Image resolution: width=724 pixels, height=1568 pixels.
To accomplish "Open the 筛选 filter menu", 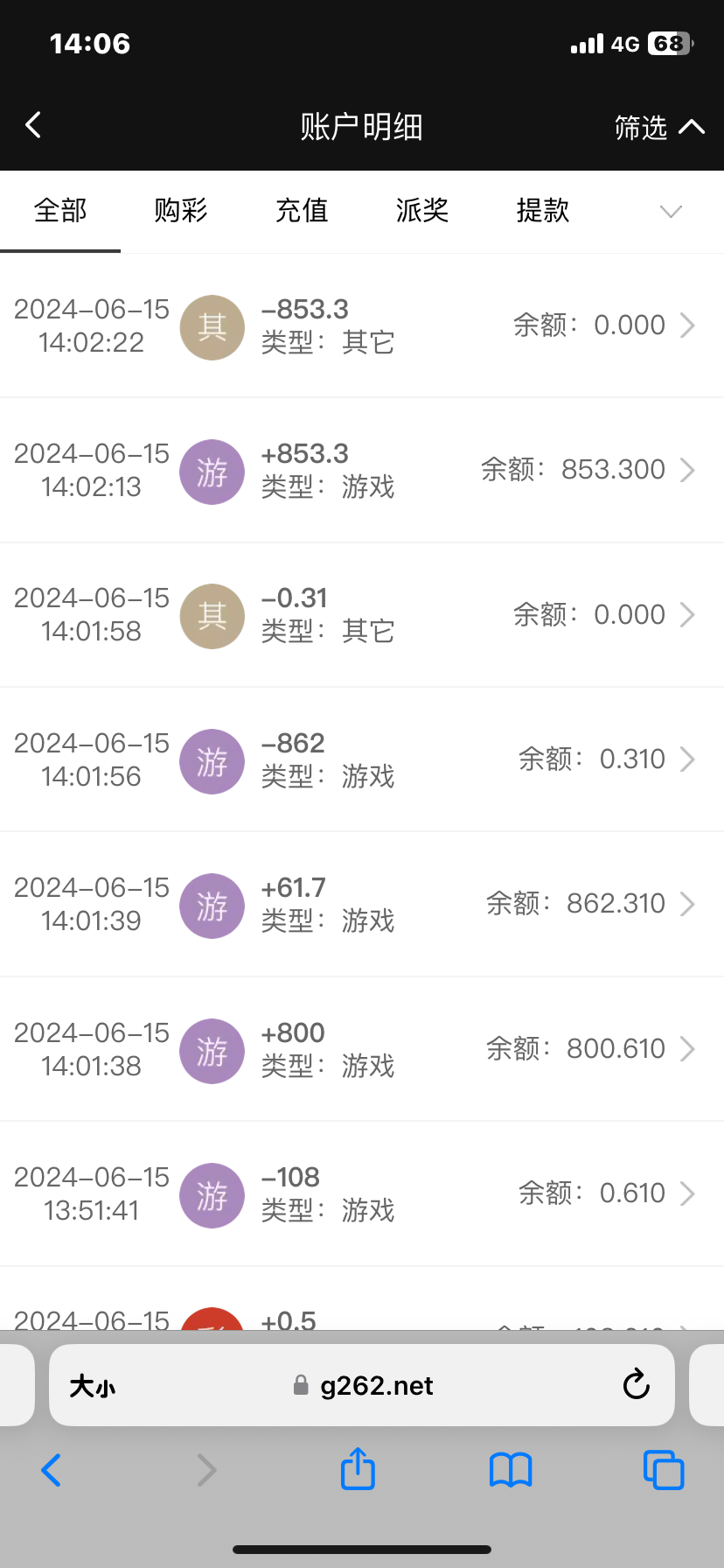I will 658,128.
